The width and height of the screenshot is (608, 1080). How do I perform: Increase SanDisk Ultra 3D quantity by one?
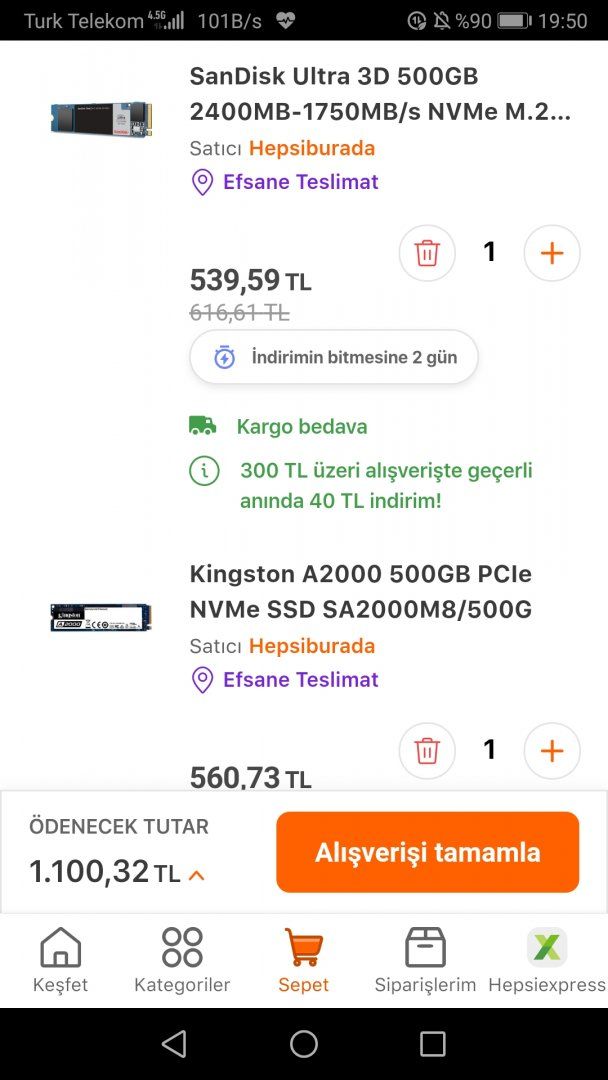click(x=552, y=253)
